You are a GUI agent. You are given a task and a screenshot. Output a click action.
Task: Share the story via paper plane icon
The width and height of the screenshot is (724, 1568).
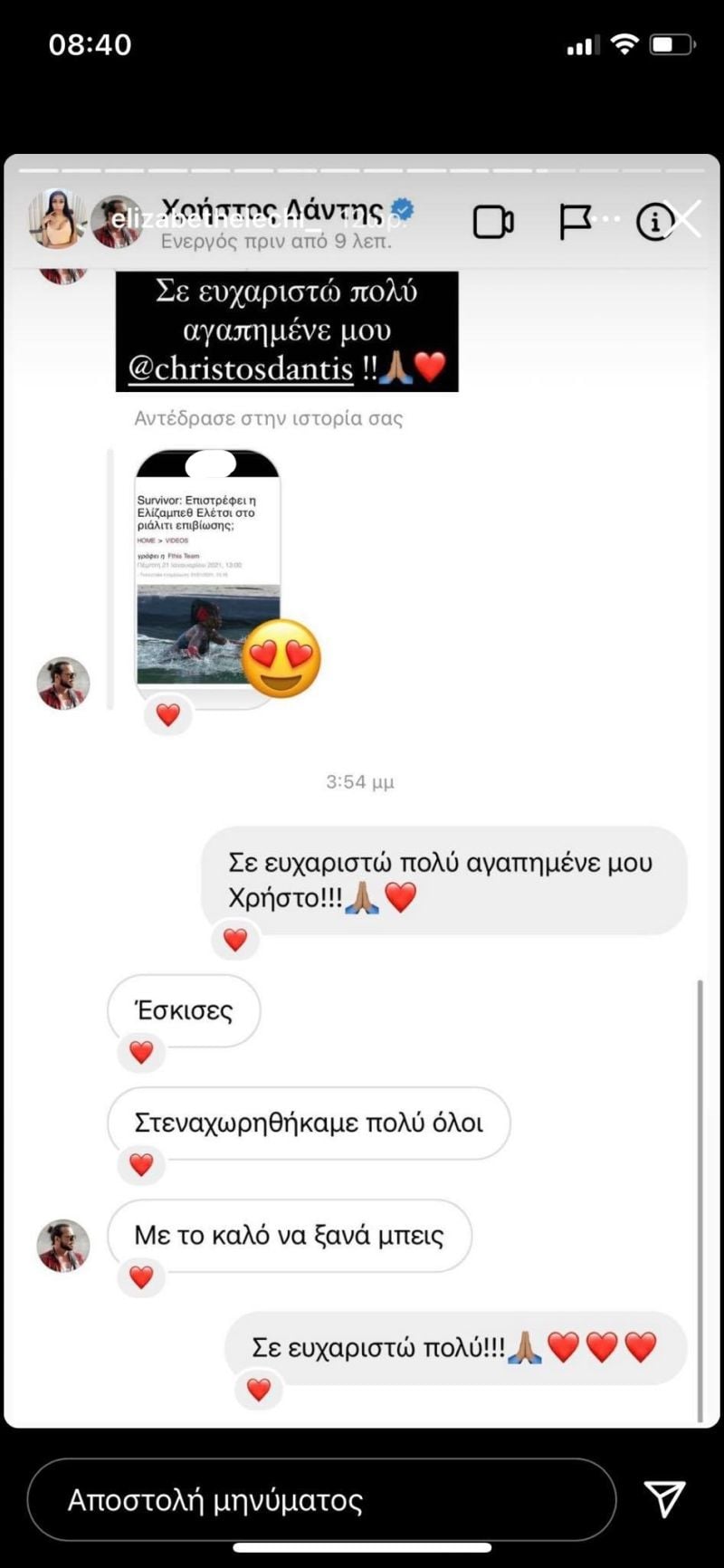(665, 1499)
